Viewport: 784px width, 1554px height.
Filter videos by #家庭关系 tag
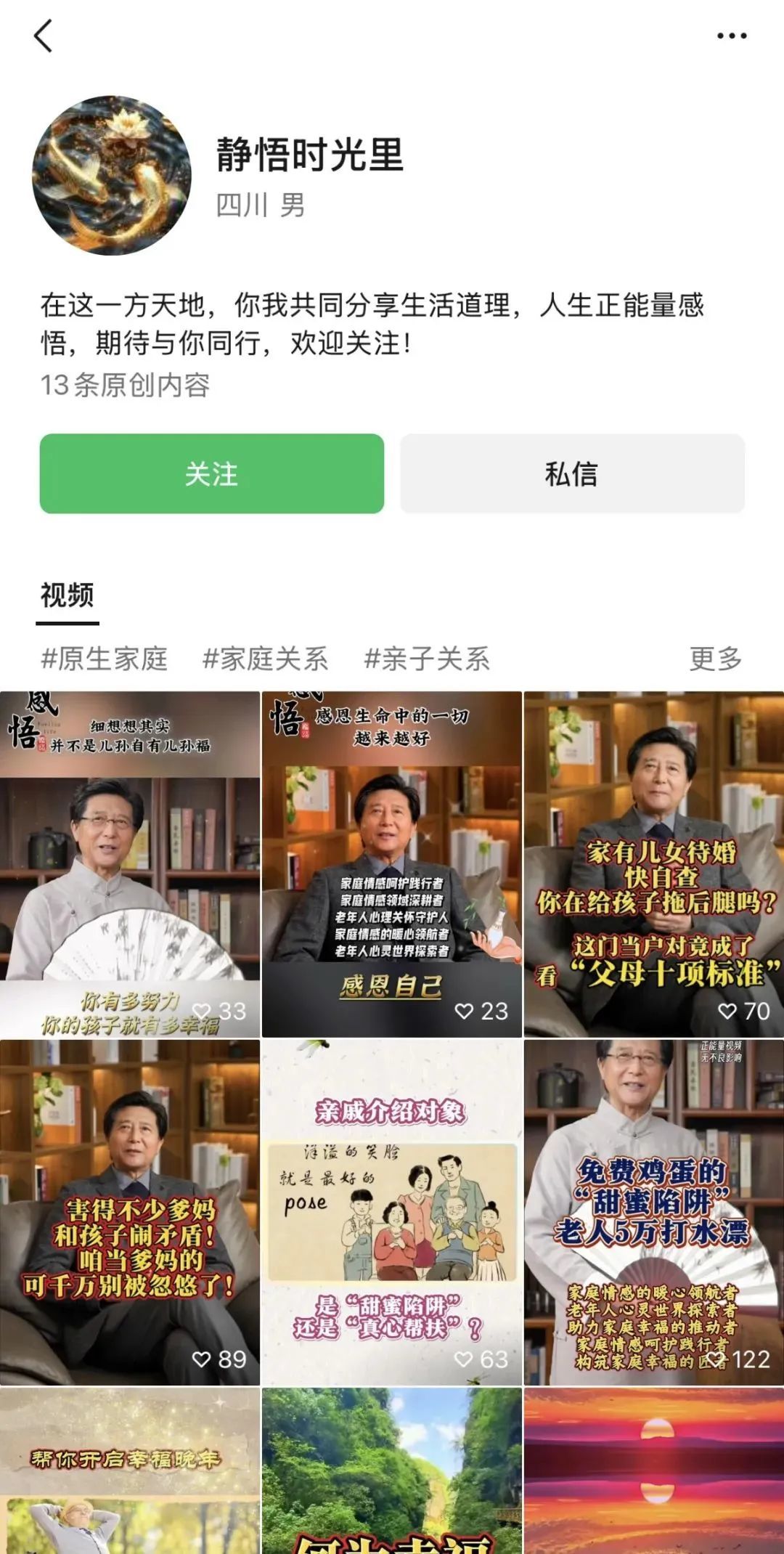coord(265,659)
